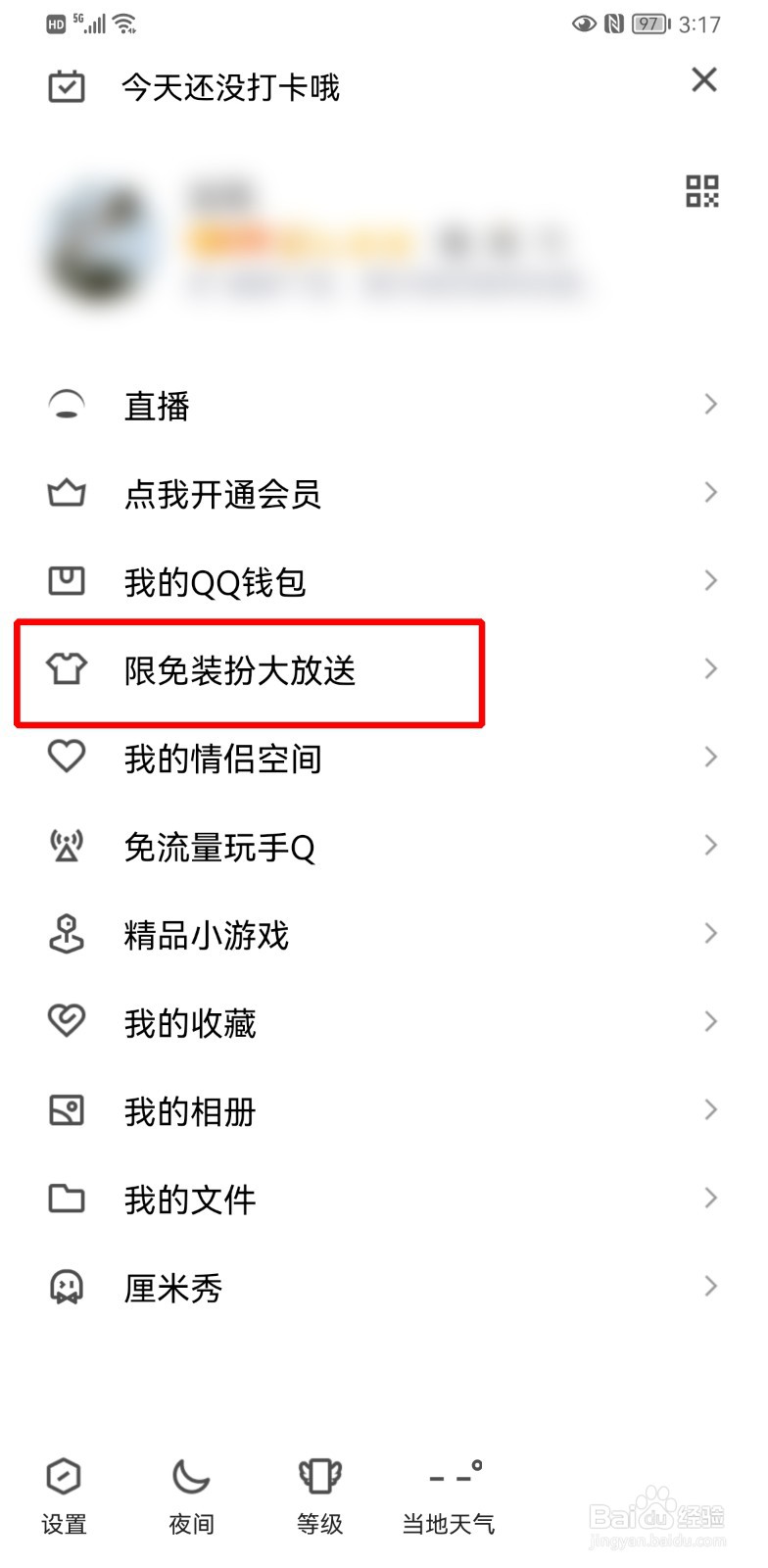768x1568 pixels.
Task: Select the 直播 live stream icon
Action: click(65, 405)
